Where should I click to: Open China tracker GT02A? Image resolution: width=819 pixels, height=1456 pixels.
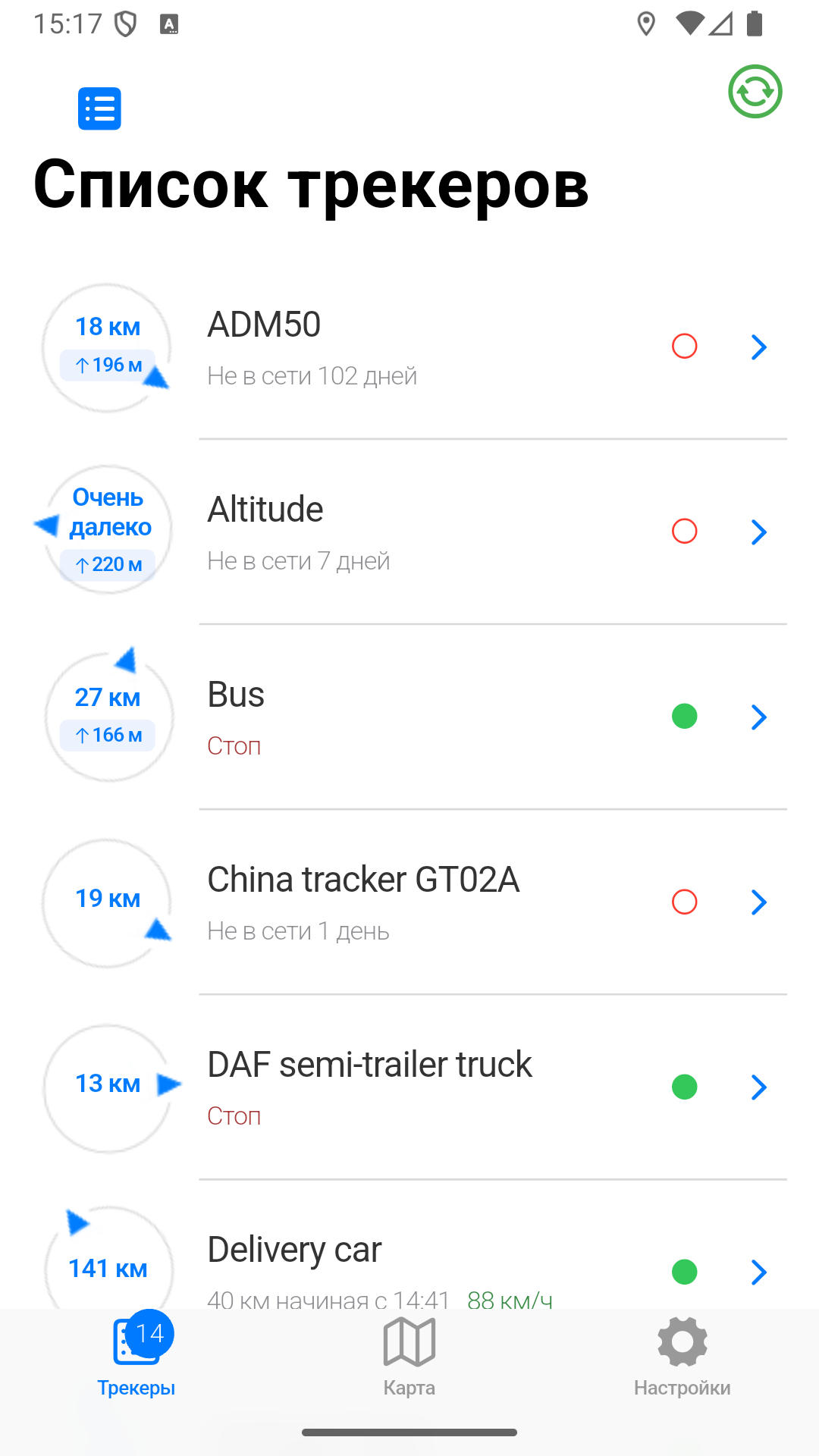pyautogui.click(x=409, y=902)
